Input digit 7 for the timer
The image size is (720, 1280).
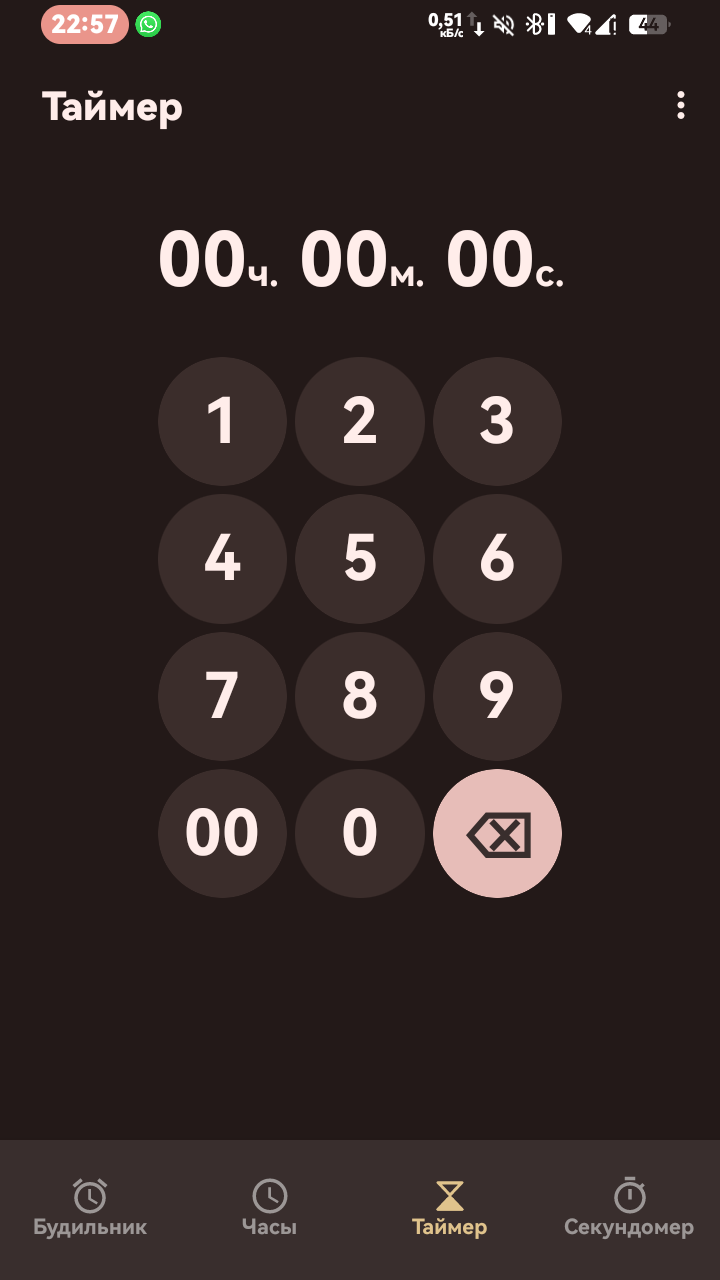(x=222, y=696)
